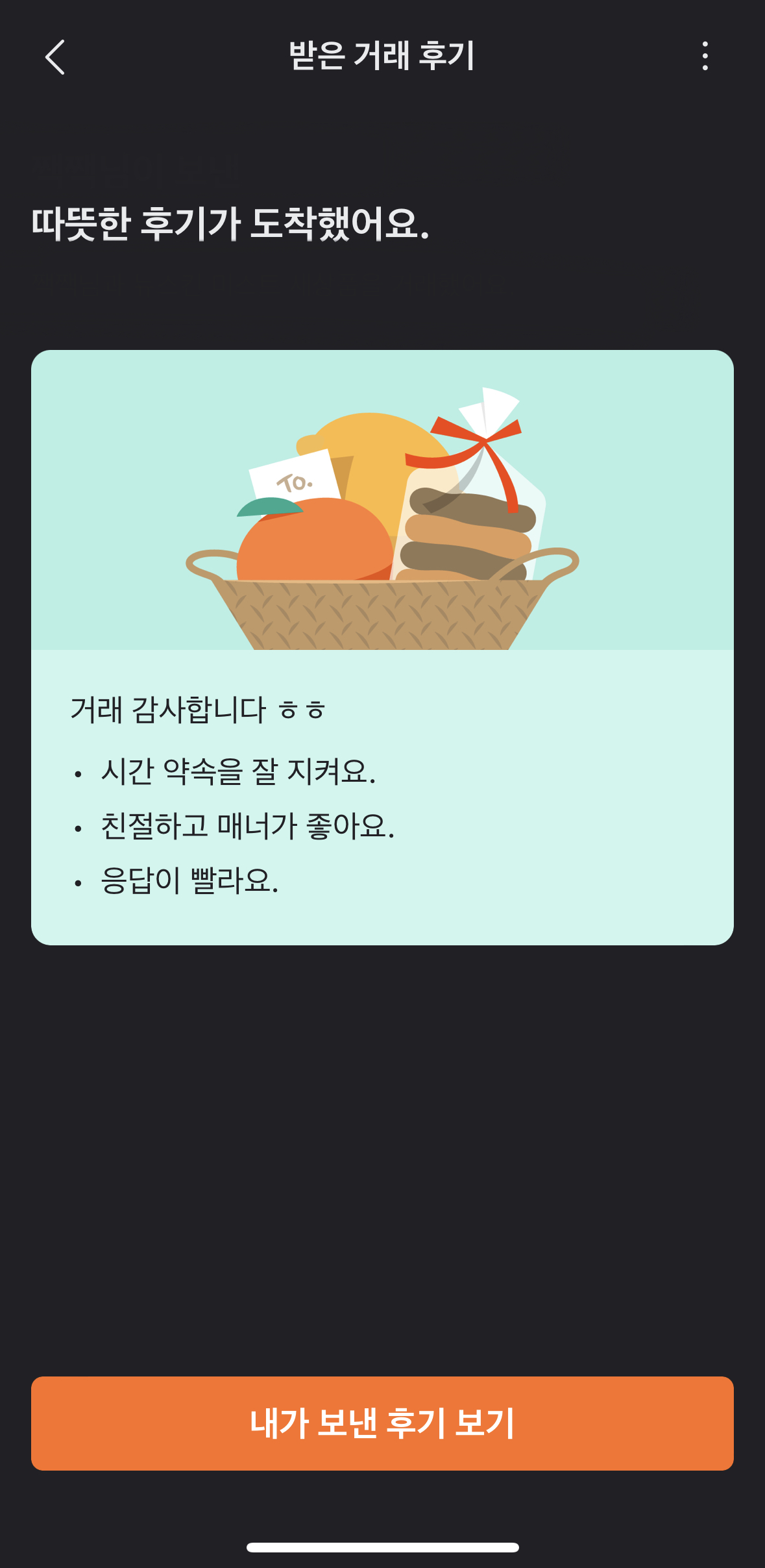This screenshot has height=1568, width=765.
Task: Open the three-dot overflow menu
Action: click(705, 56)
